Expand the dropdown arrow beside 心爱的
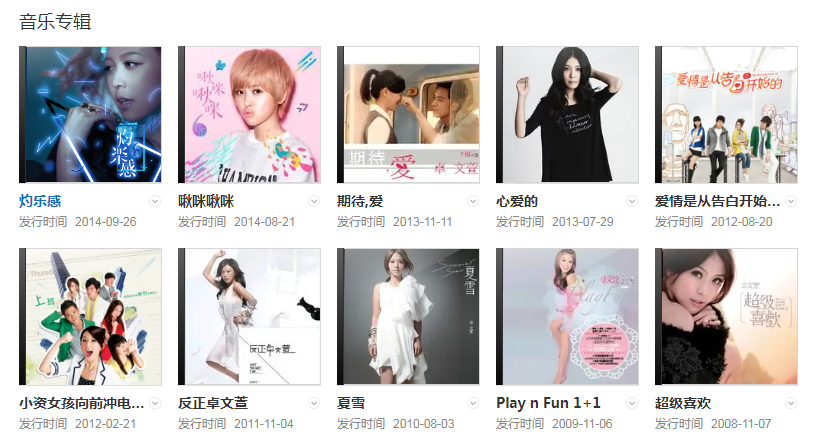Viewport: 820px width, 443px height. (x=632, y=201)
